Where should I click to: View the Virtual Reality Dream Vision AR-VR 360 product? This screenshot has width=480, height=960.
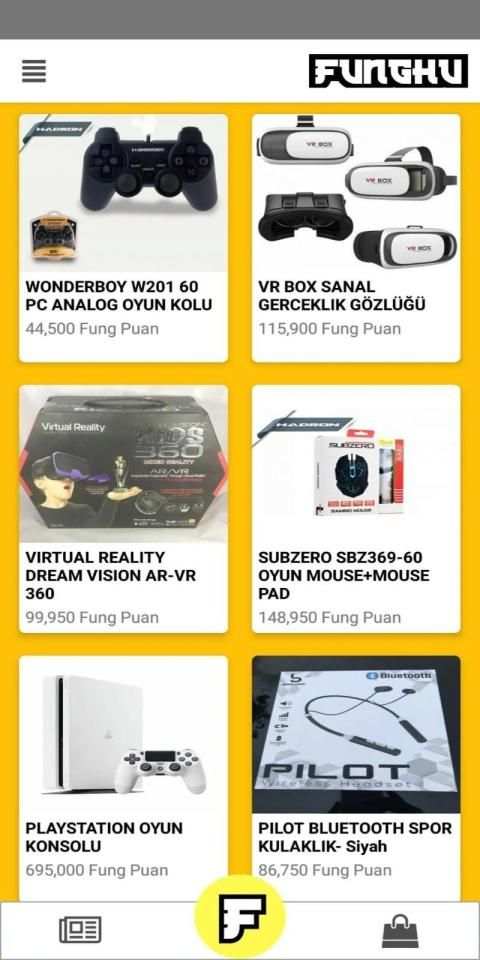pos(124,509)
